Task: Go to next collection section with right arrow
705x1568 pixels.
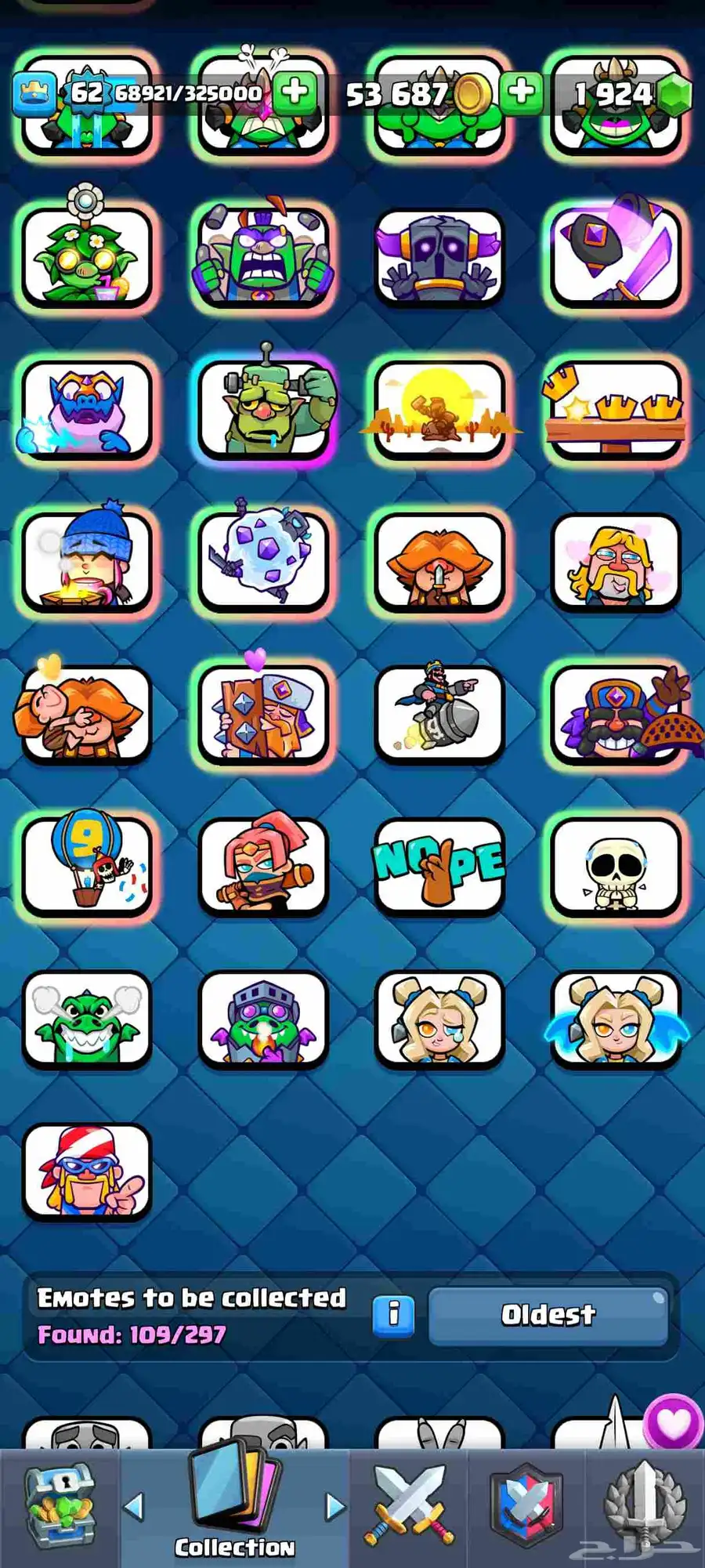Action: 335,1506
